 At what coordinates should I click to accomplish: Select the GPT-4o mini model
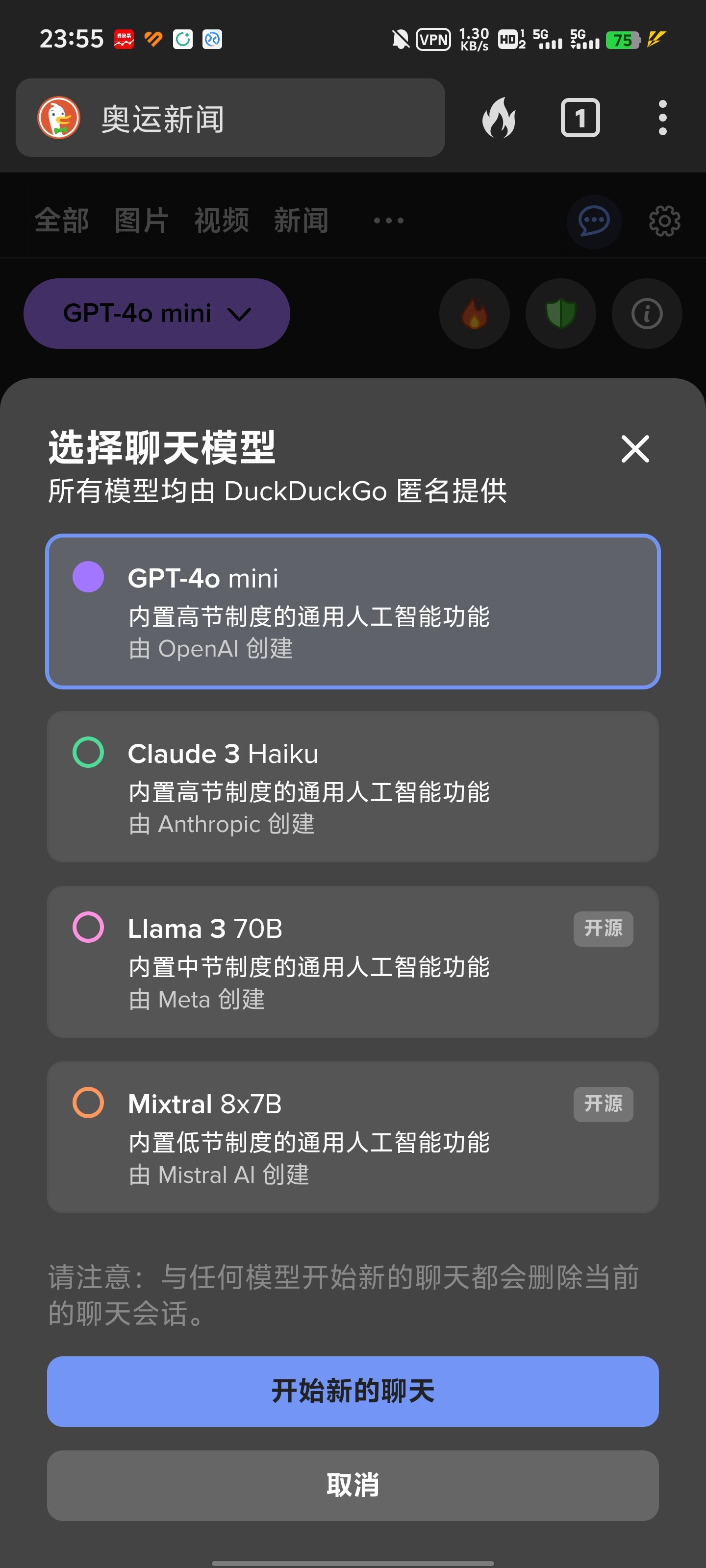click(x=353, y=611)
